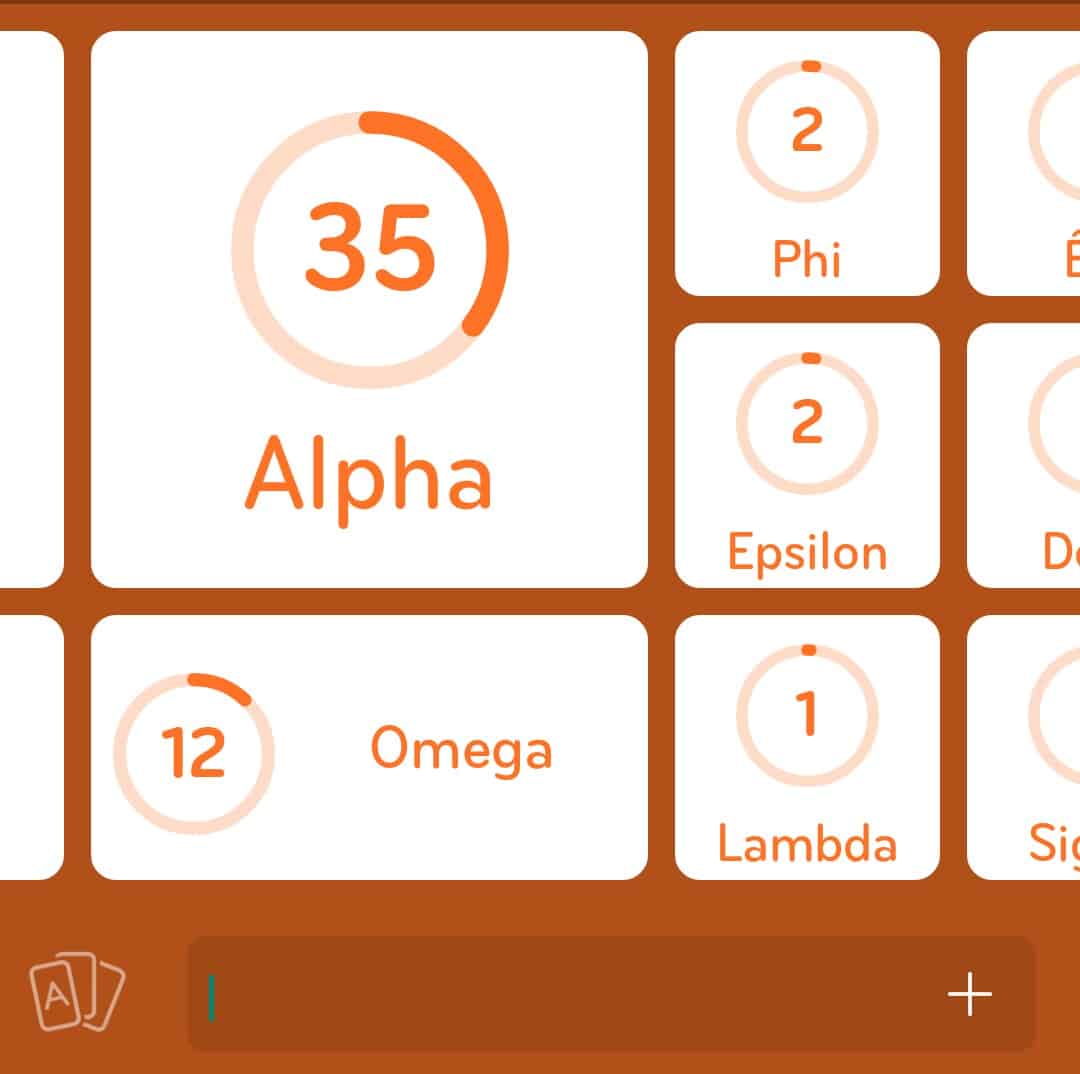Open the cards icon beside input
1080x1074 pixels.
click(x=76, y=993)
